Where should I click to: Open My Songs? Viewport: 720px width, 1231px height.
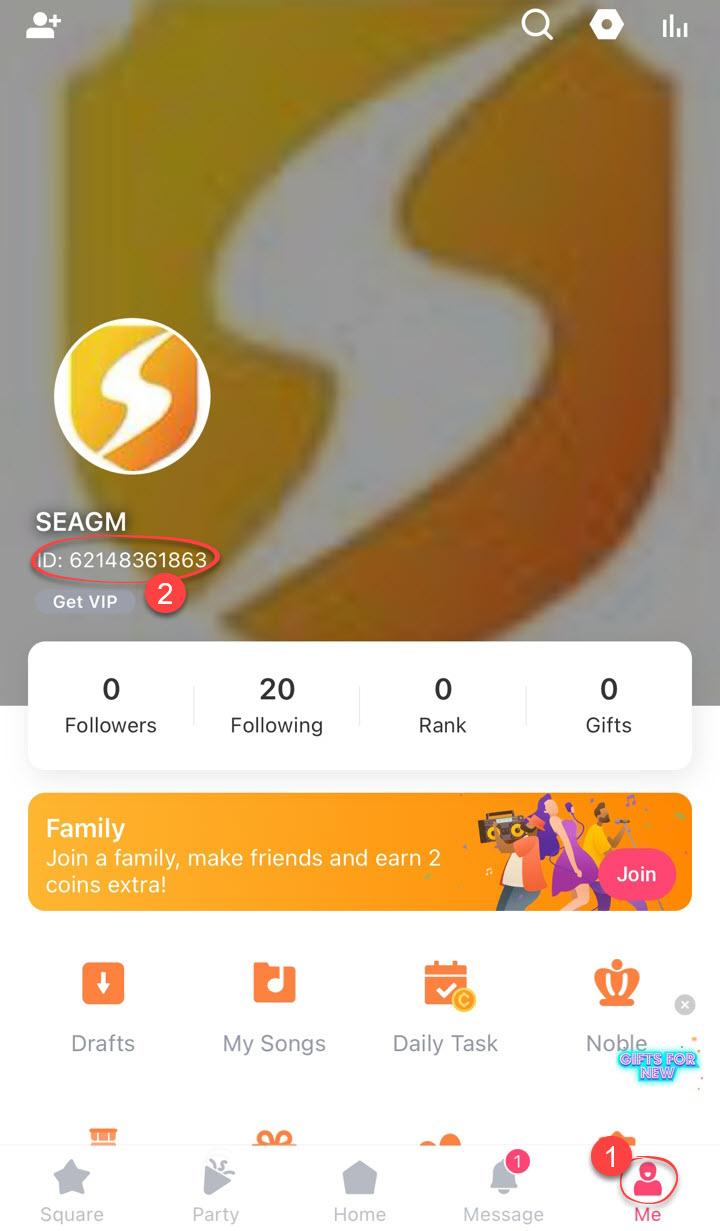274,1006
